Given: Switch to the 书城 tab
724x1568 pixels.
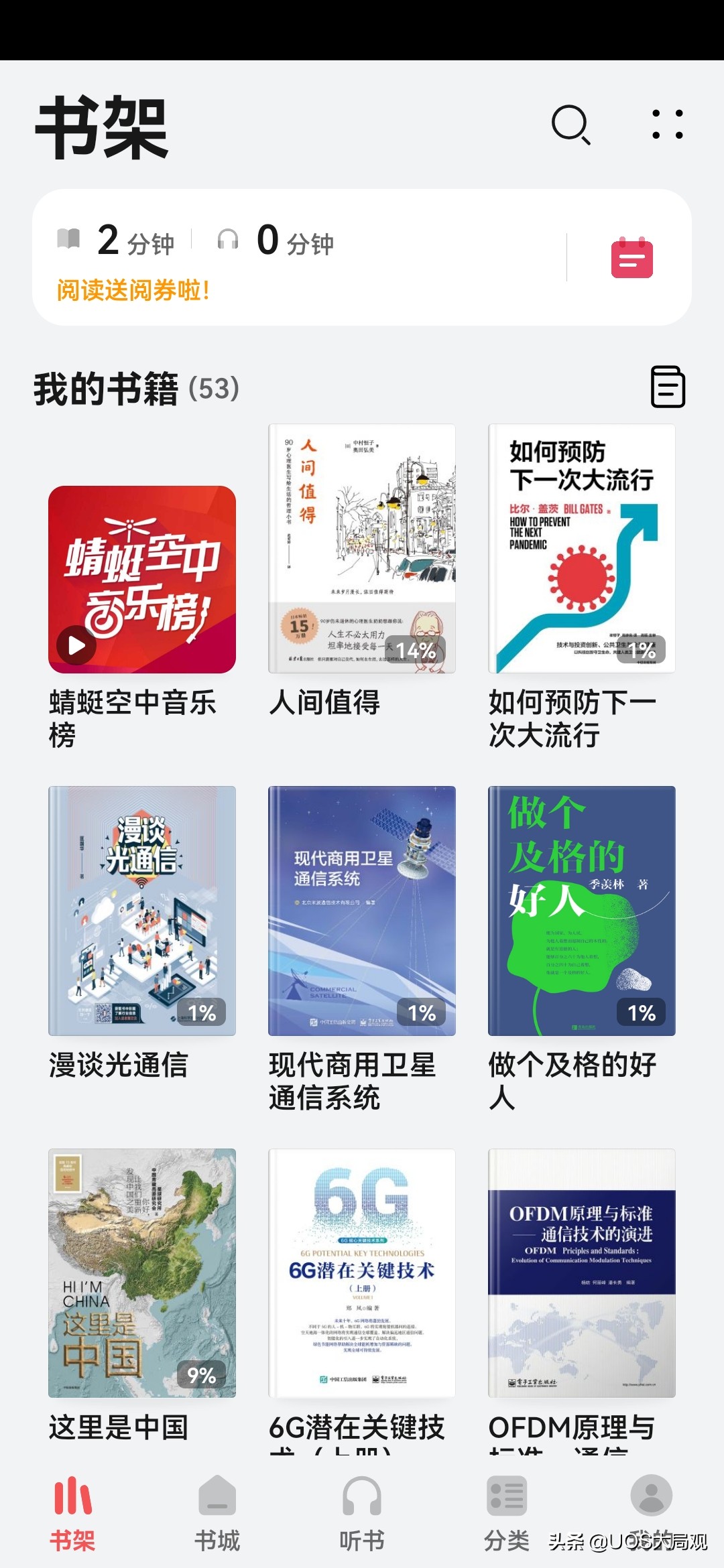Looking at the screenshot, I should tap(217, 1514).
